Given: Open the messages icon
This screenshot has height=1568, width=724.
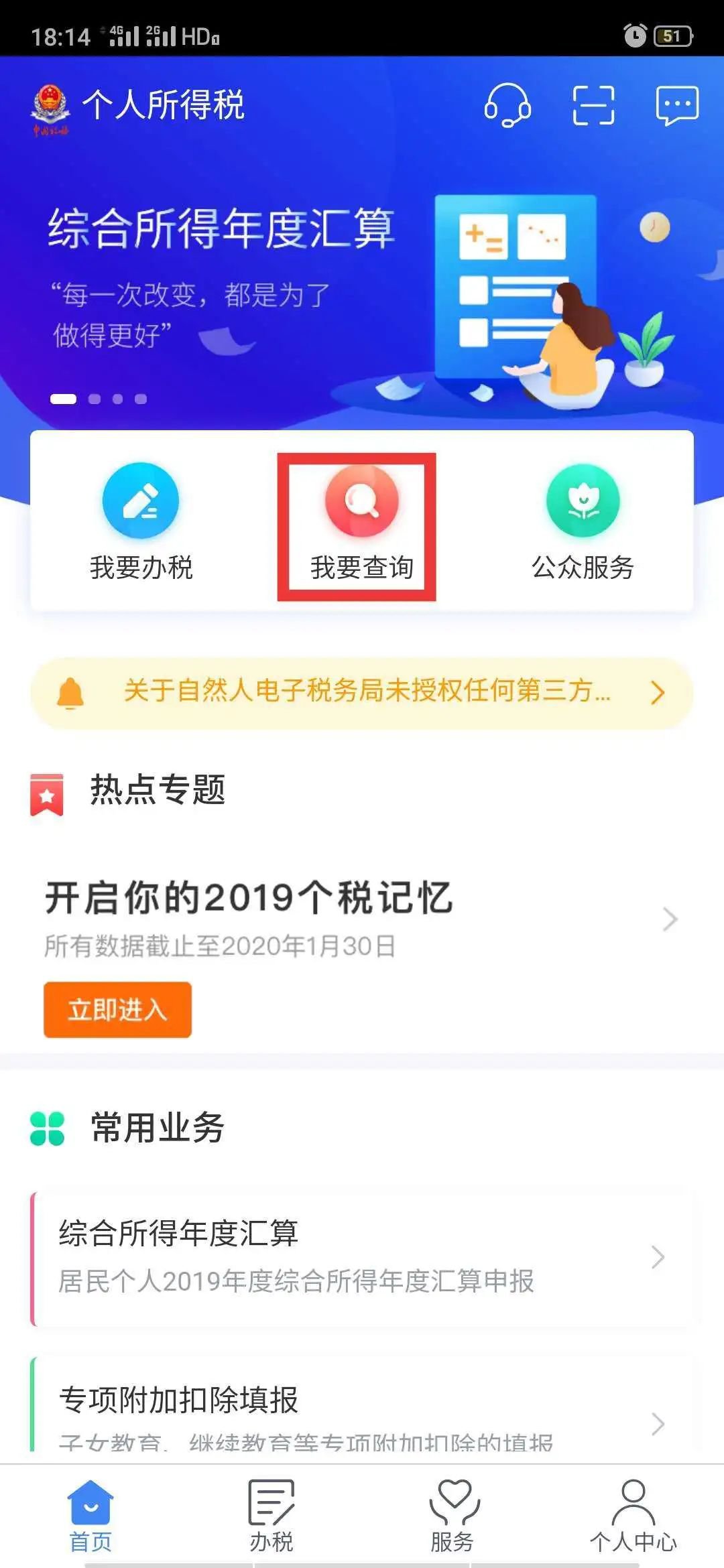Looking at the screenshot, I should coord(677,105).
